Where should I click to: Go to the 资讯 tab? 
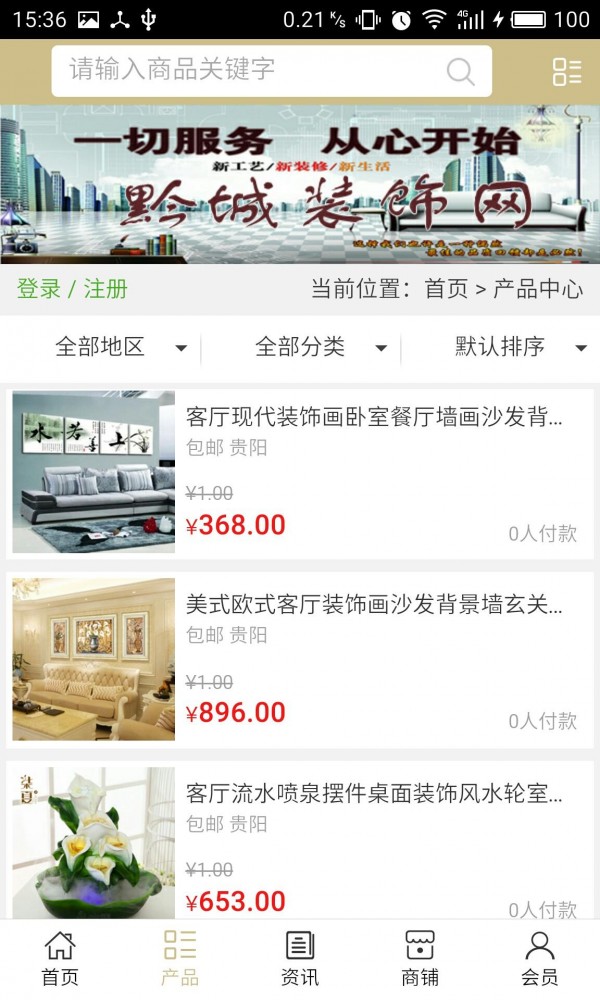pos(300,958)
